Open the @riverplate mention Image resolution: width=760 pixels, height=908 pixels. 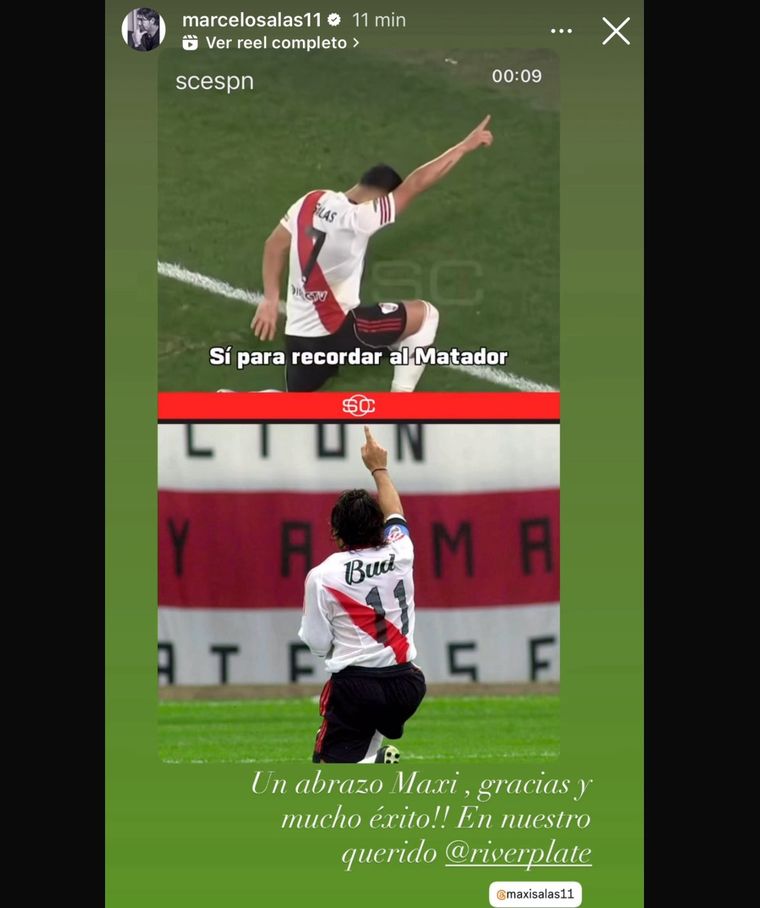[x=518, y=853]
